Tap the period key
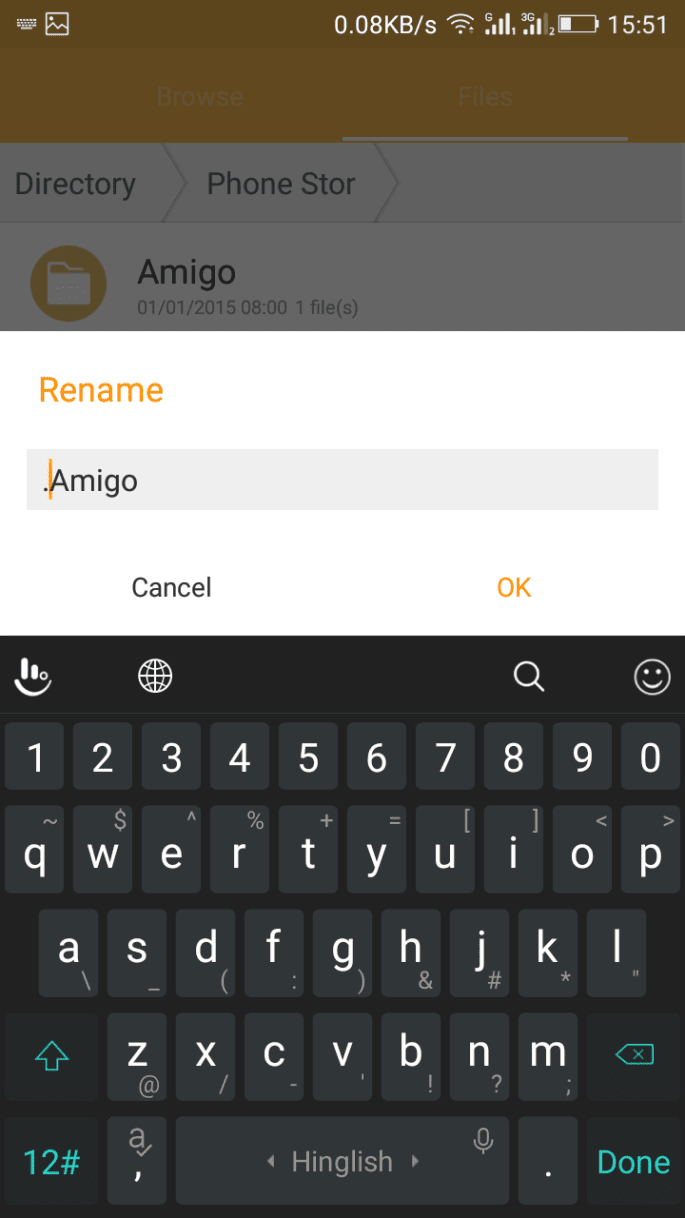Screen dimensions: 685x1218 (547, 1162)
